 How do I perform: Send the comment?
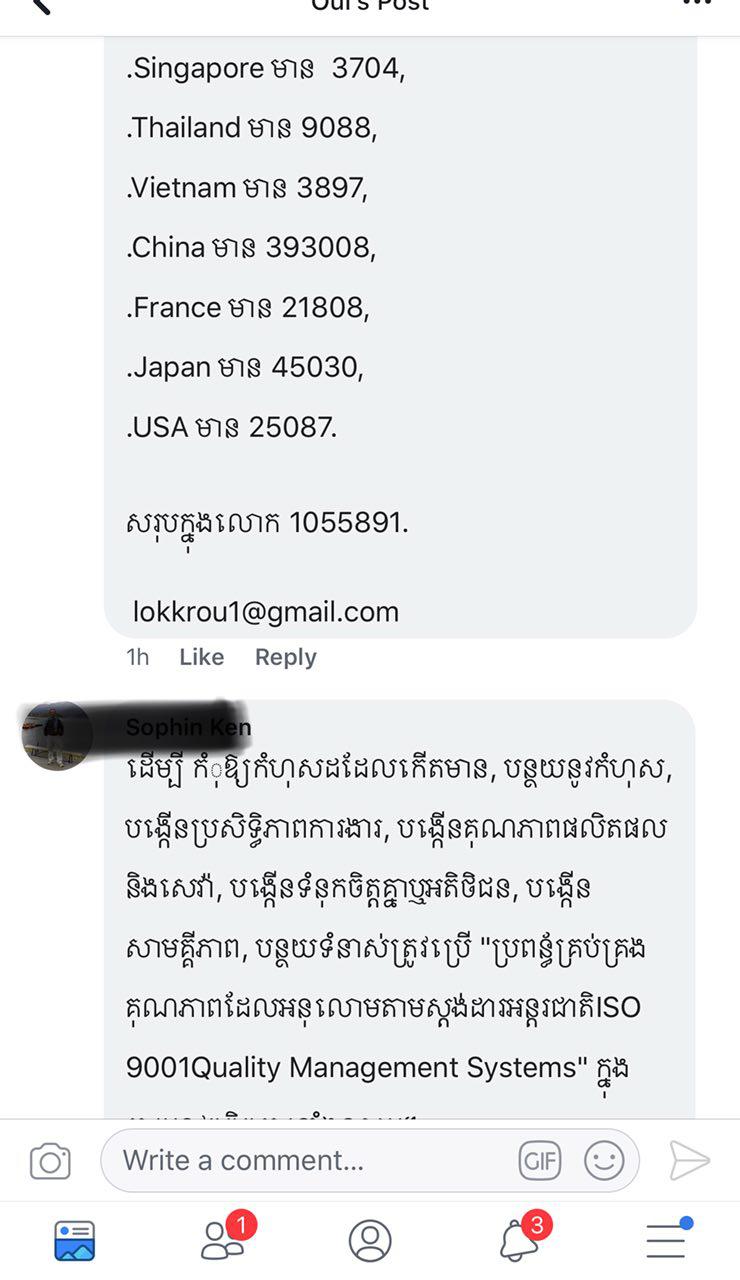[689, 1160]
